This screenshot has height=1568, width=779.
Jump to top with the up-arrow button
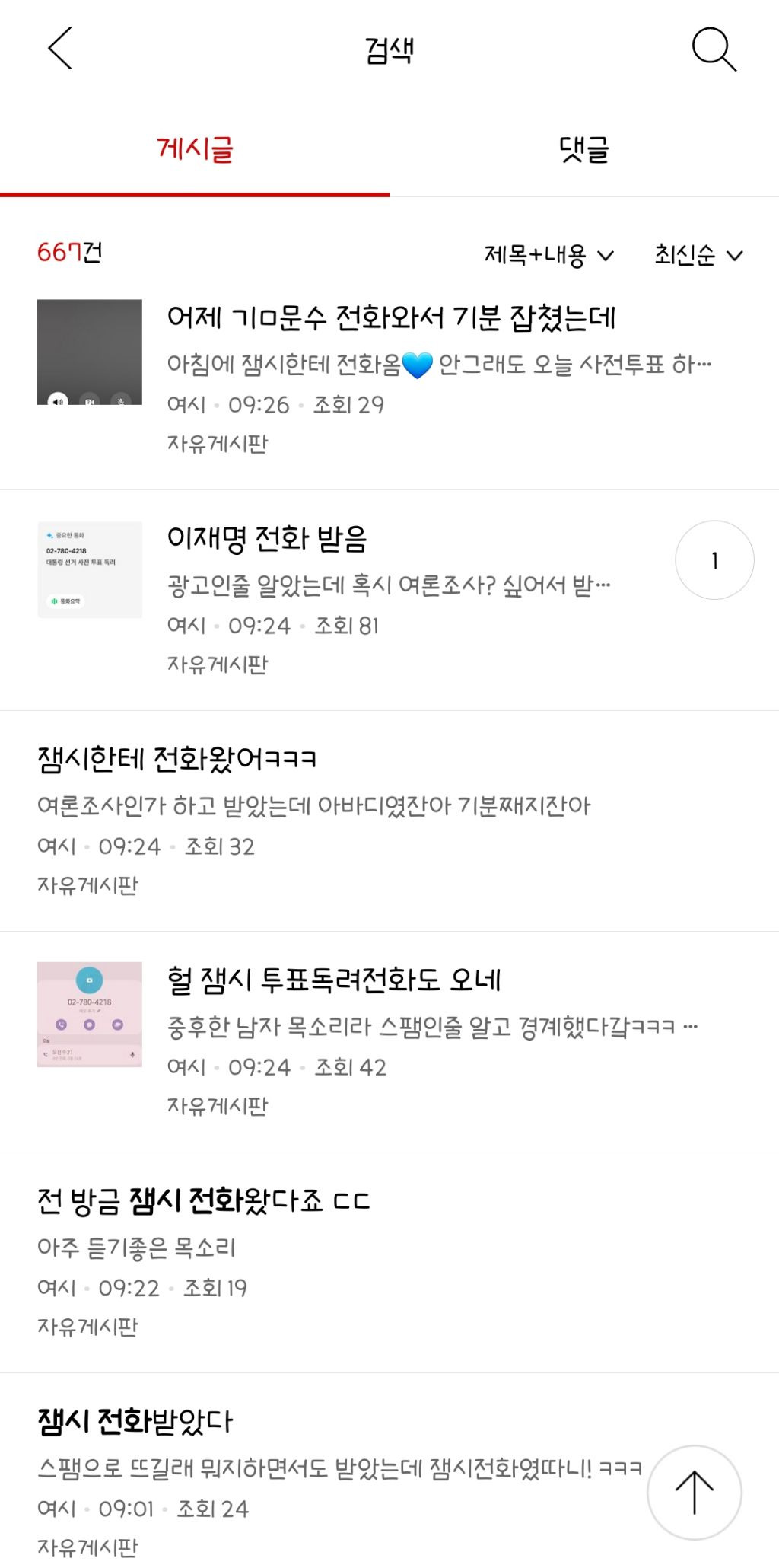click(695, 1492)
